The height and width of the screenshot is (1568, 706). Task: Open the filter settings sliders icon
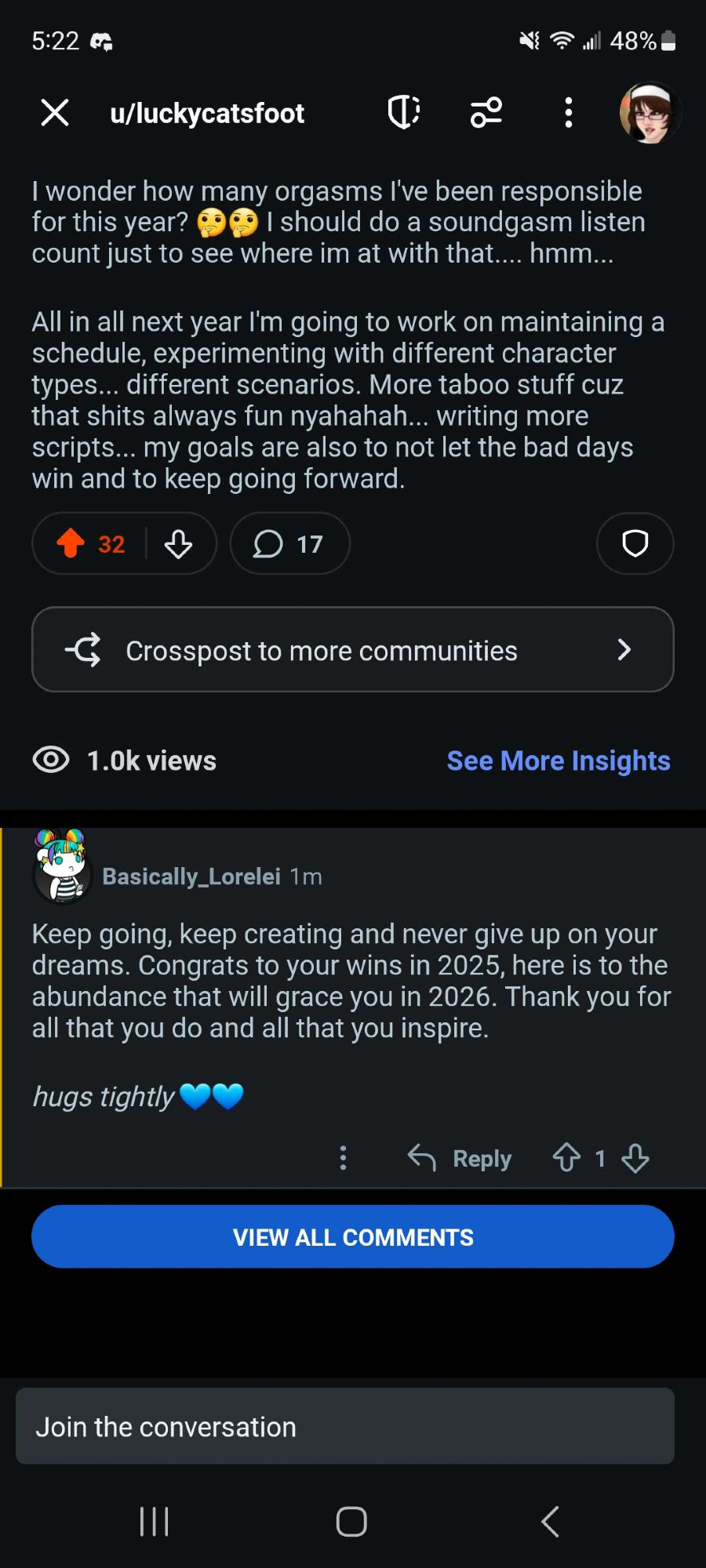click(486, 113)
